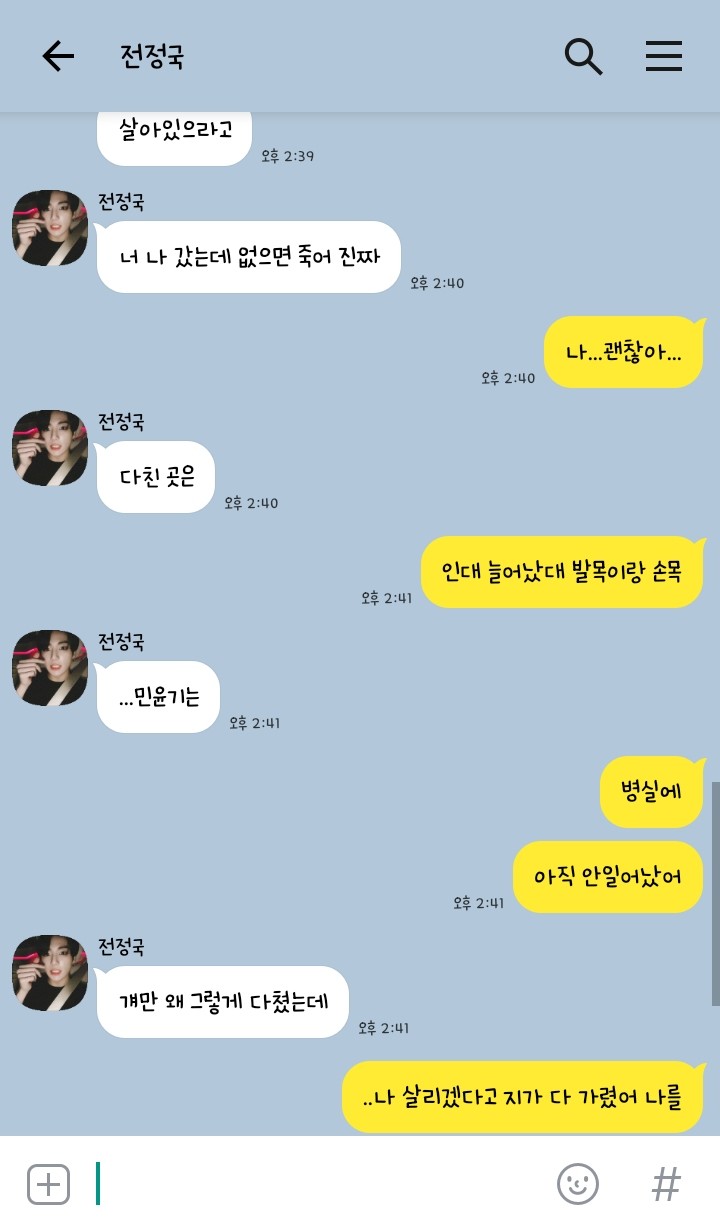Focus the message input field
The height and width of the screenshot is (1232, 720).
pos(320,1184)
